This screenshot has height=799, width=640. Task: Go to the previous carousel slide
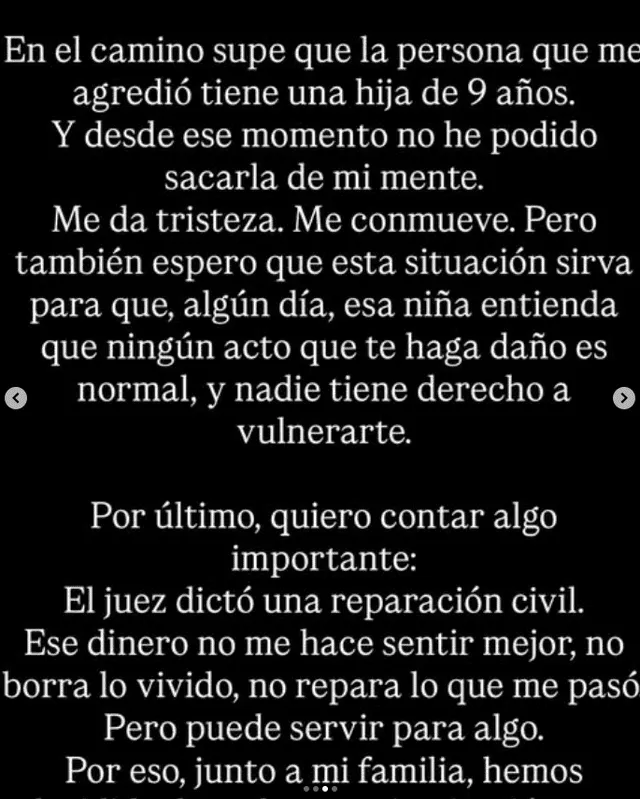pyautogui.click(x=16, y=399)
